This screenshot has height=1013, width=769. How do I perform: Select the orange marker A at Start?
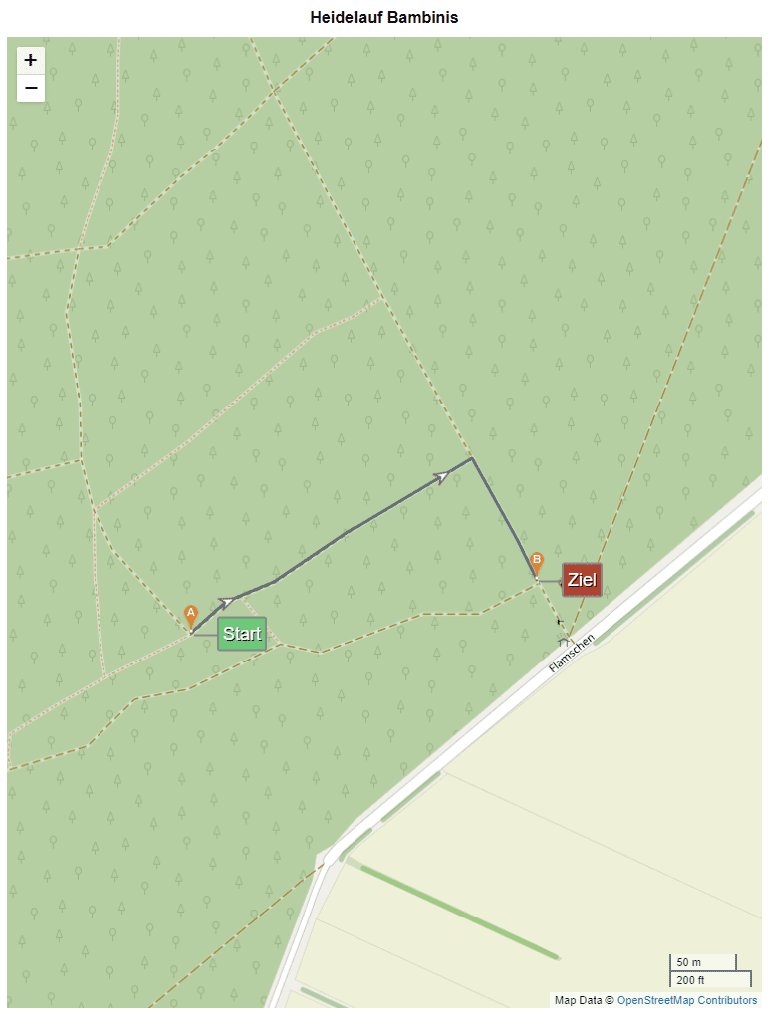pyautogui.click(x=191, y=616)
